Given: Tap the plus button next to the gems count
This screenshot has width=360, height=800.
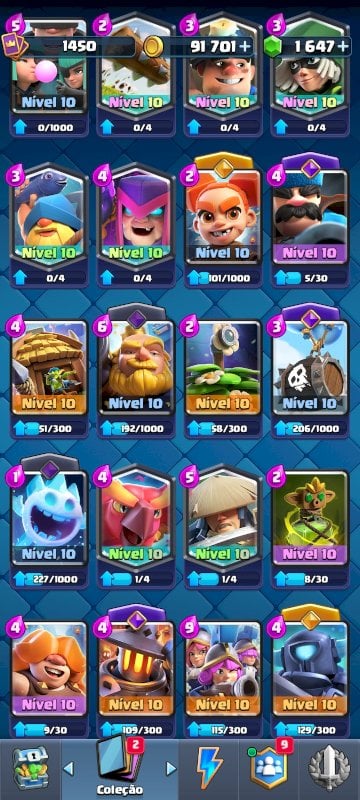Looking at the screenshot, I should pos(343,46).
